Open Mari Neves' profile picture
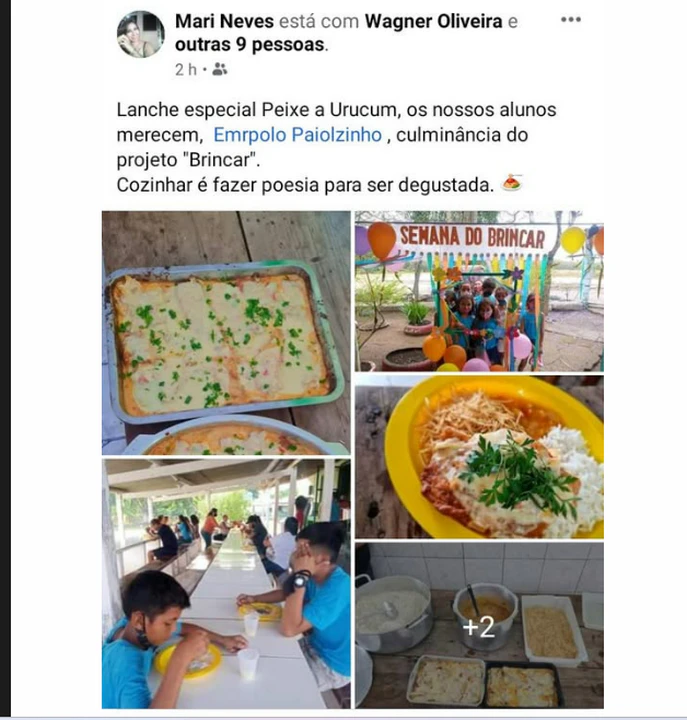The width and height of the screenshot is (687, 720). coord(141,34)
